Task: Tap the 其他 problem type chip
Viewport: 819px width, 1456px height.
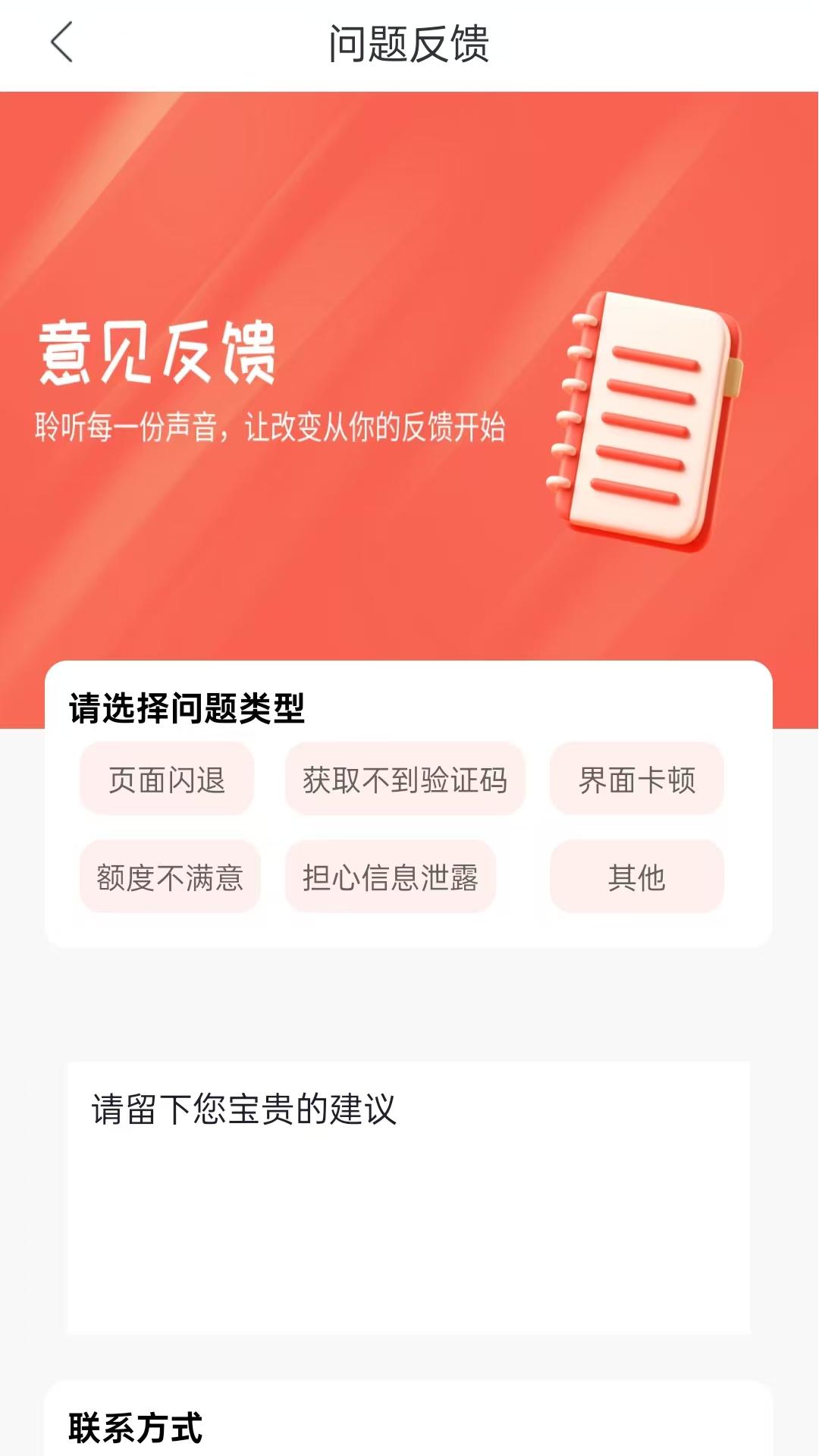Action: 636,877
